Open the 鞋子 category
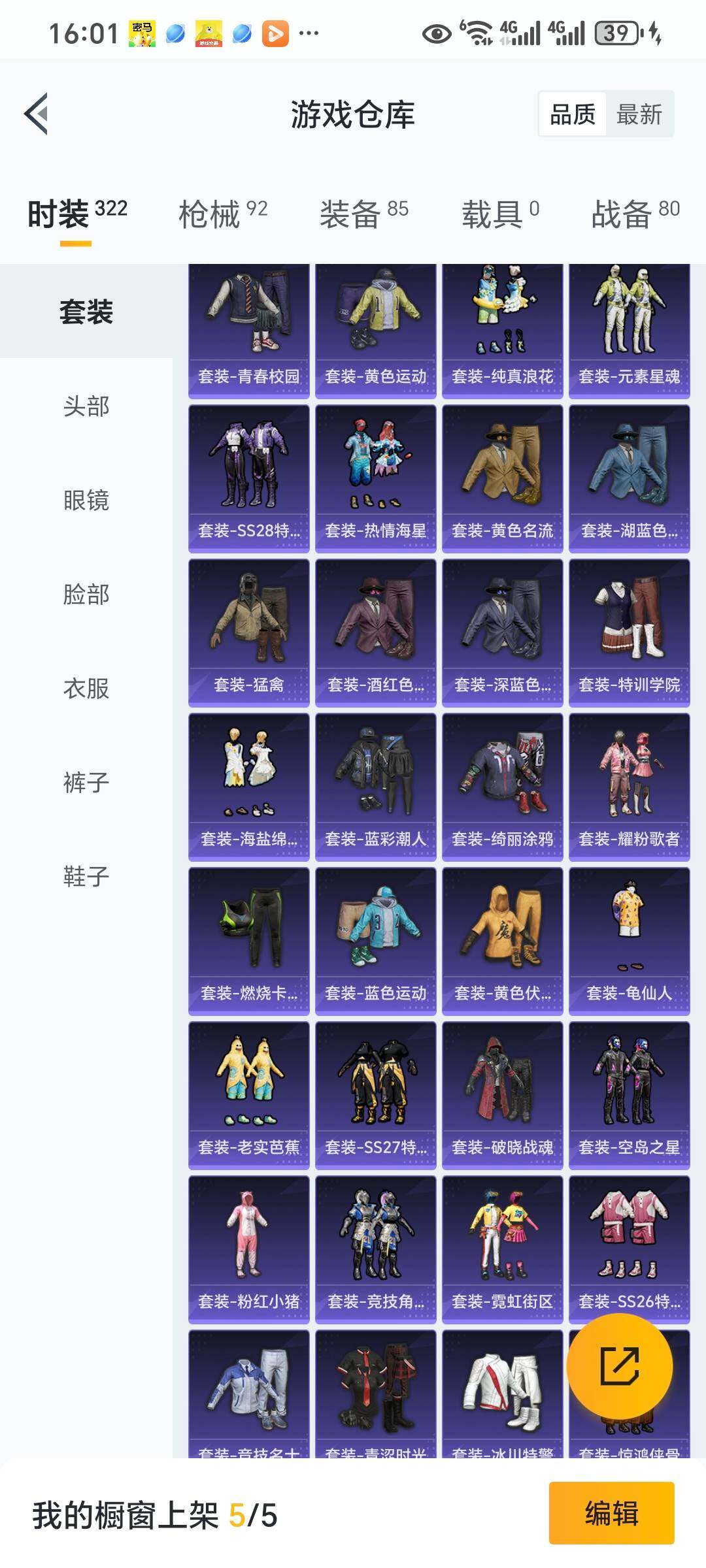Screen dimensions: 706x1568 [x=86, y=877]
